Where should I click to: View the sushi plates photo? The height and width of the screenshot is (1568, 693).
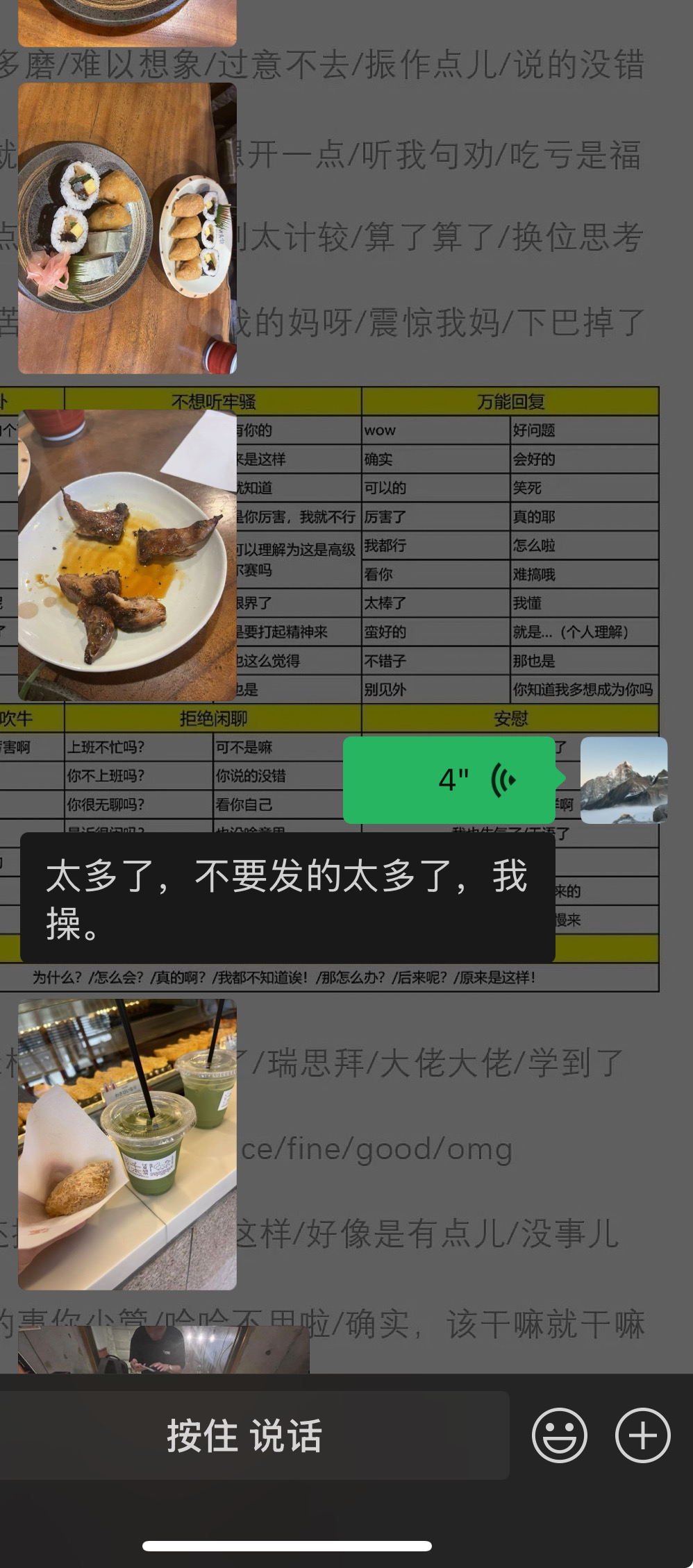pyautogui.click(x=127, y=228)
